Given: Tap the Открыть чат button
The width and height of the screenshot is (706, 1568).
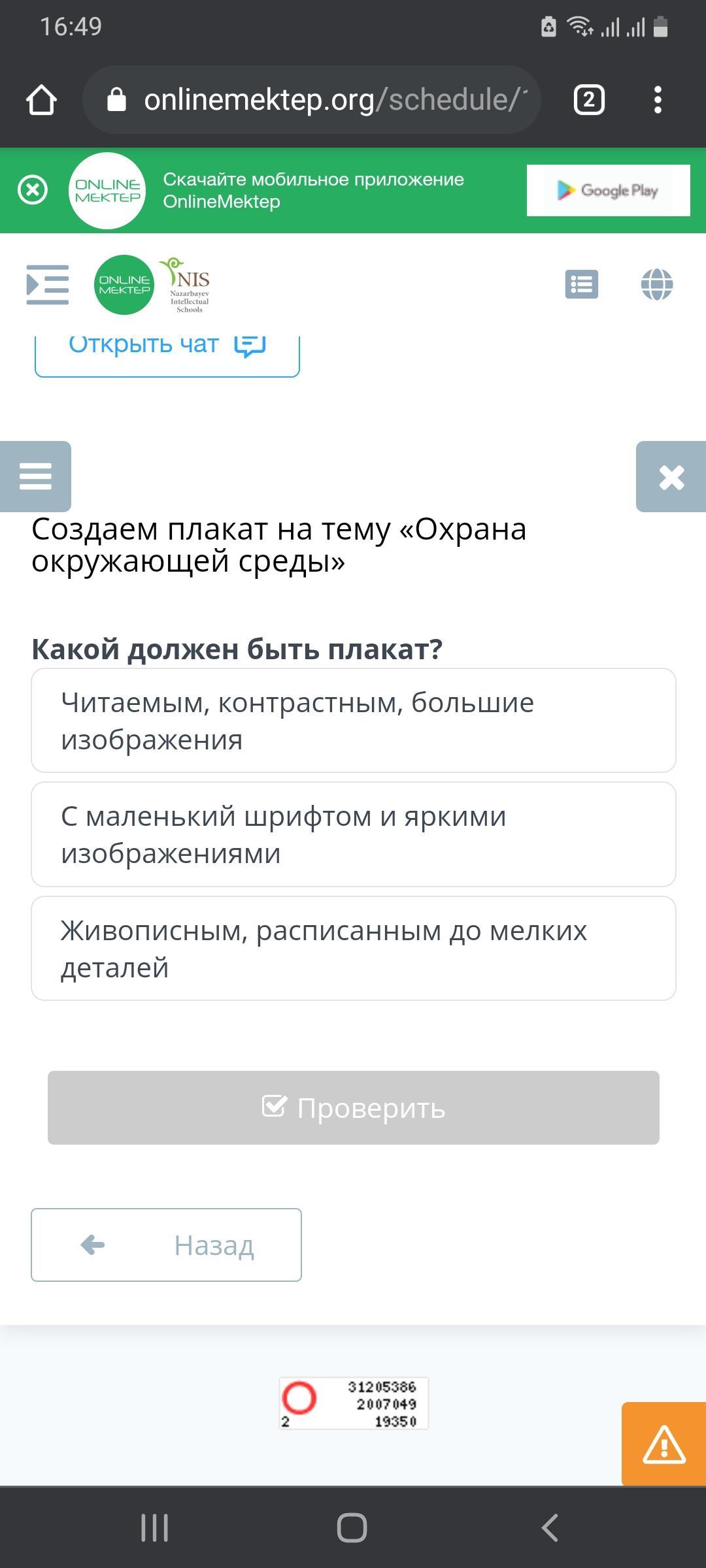Looking at the screenshot, I should click(167, 350).
